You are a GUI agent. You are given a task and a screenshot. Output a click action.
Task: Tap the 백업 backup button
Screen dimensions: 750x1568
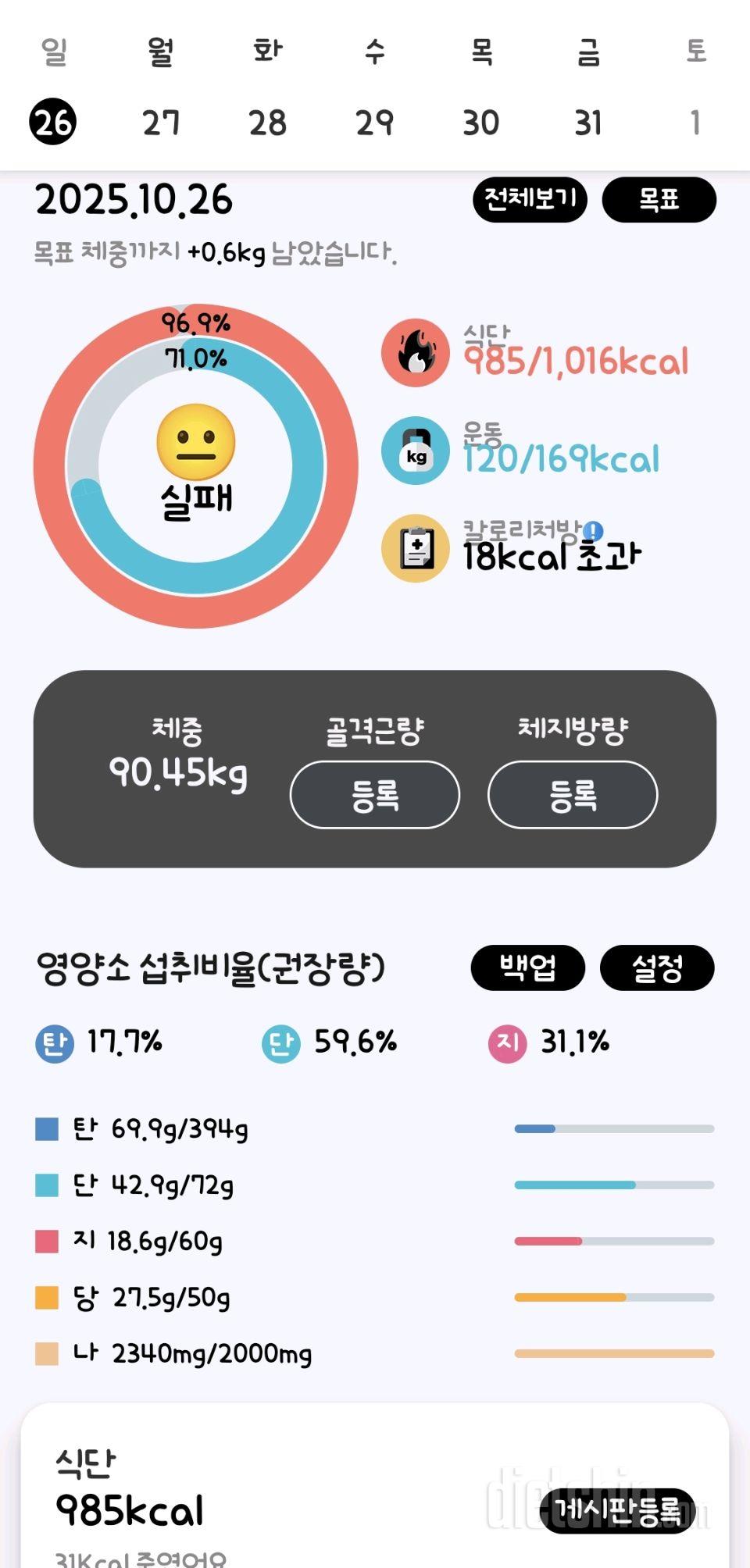pyautogui.click(x=527, y=968)
